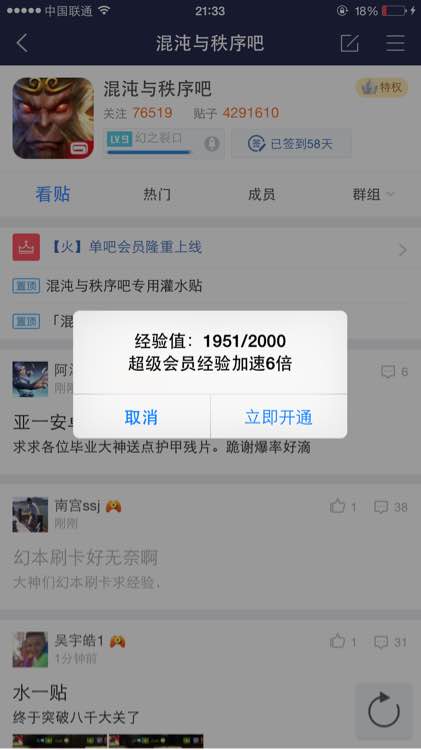The height and width of the screenshot is (750, 421).
Task: Switch to the 热门 tab
Action: coord(157,194)
